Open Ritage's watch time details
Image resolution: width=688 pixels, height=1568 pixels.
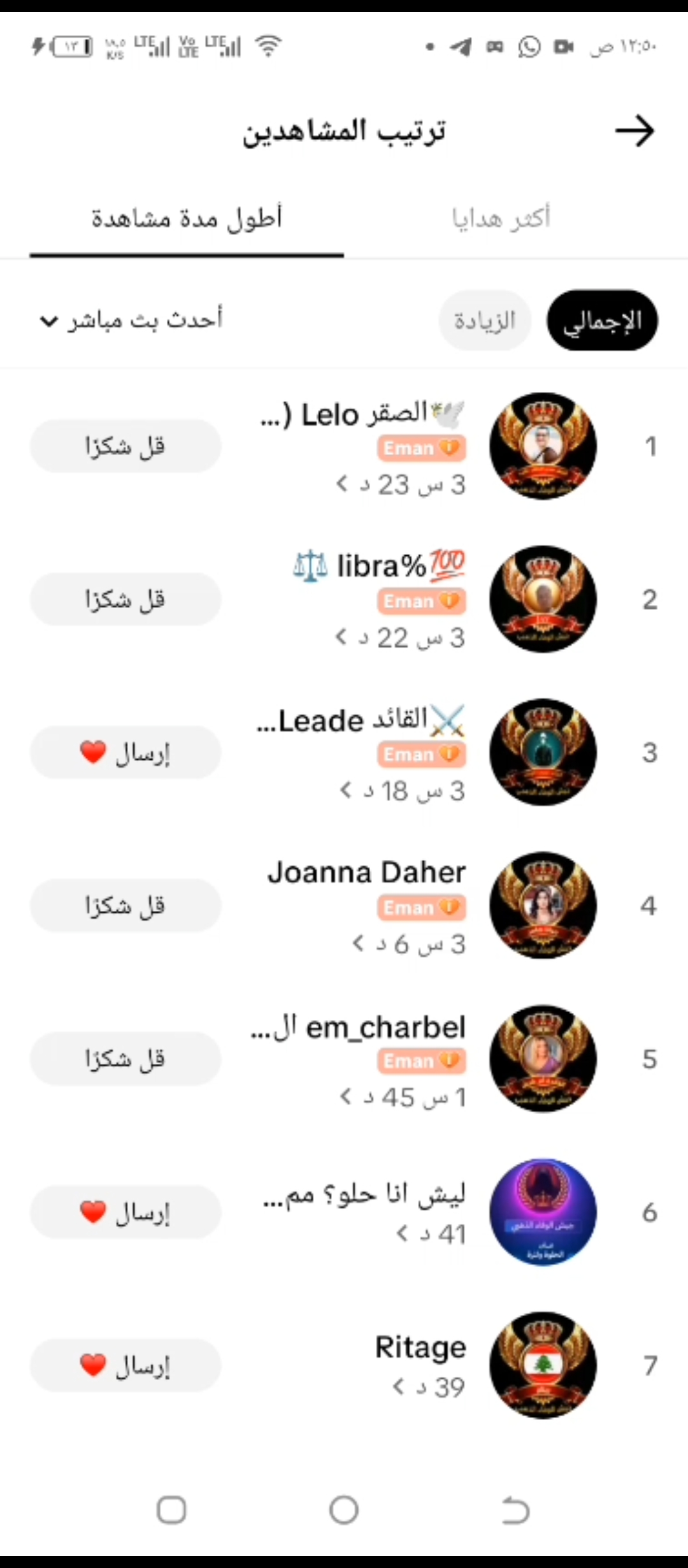(430, 1388)
